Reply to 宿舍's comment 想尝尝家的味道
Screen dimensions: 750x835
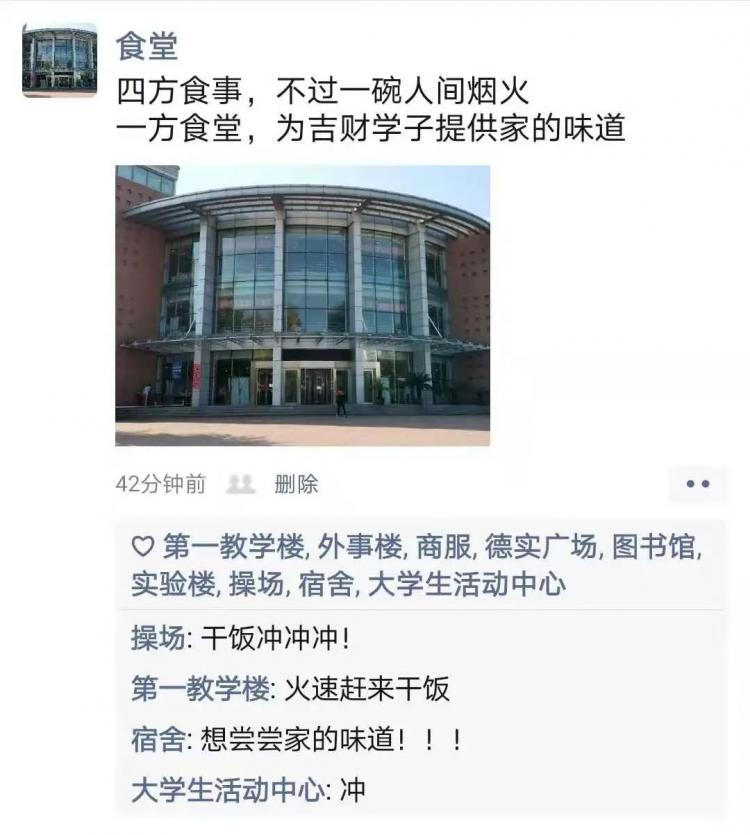click(x=331, y=740)
